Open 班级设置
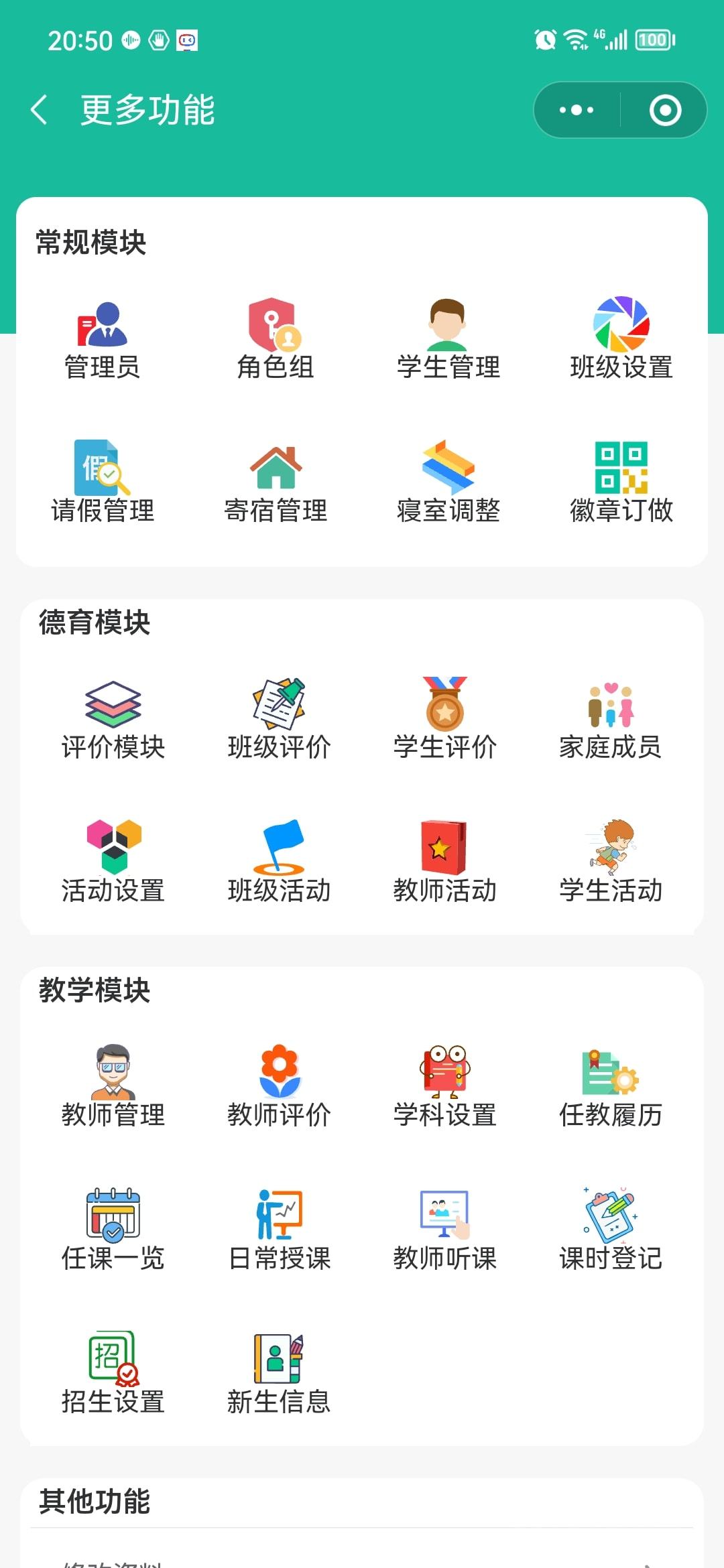 coord(621,340)
